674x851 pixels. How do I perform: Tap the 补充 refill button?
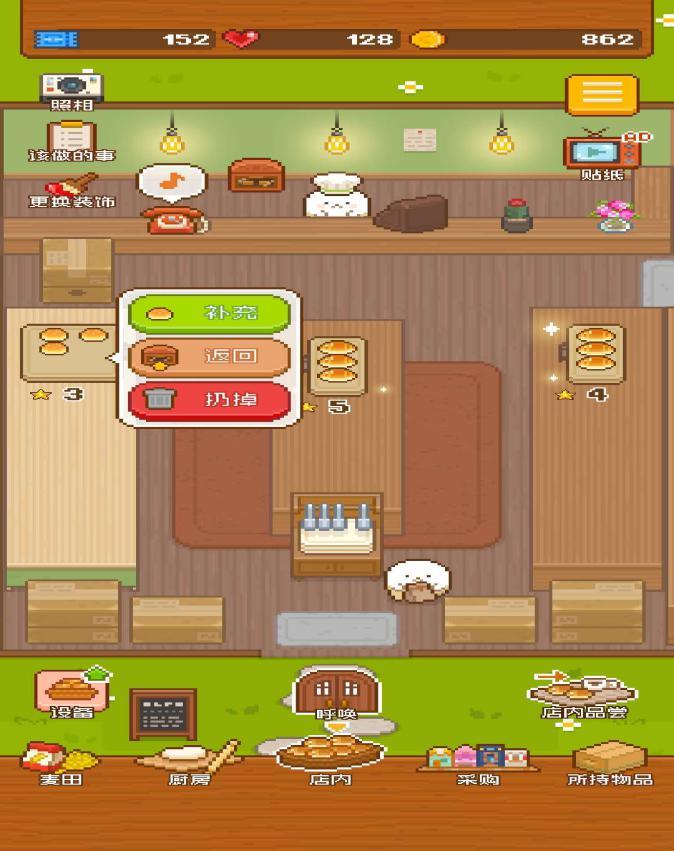tap(210, 313)
